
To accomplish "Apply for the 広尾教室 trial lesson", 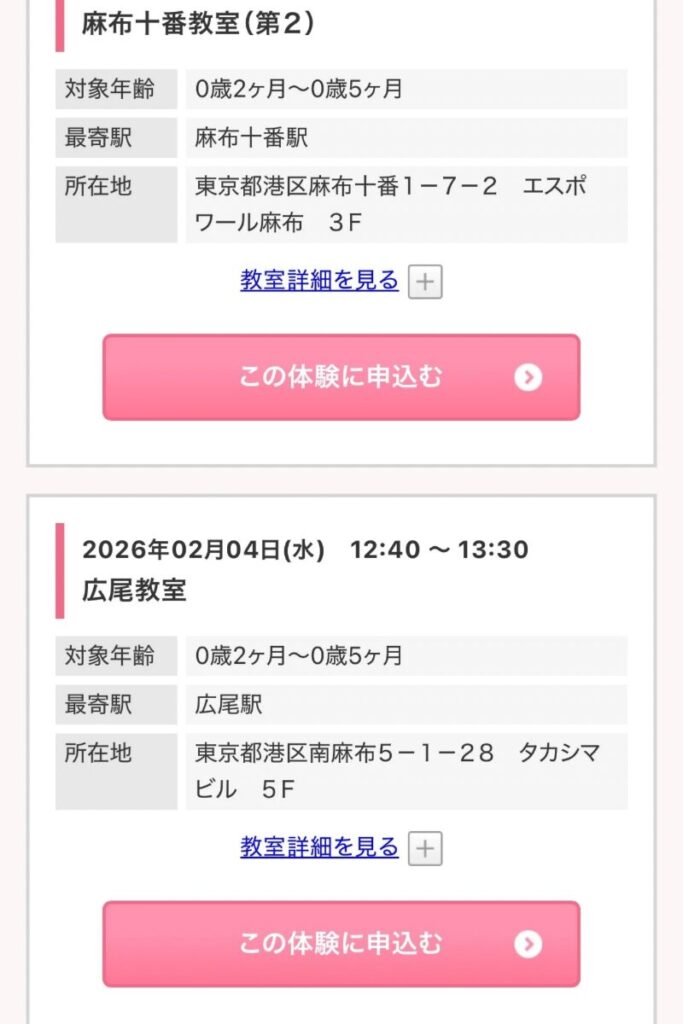I will [x=341, y=944].
